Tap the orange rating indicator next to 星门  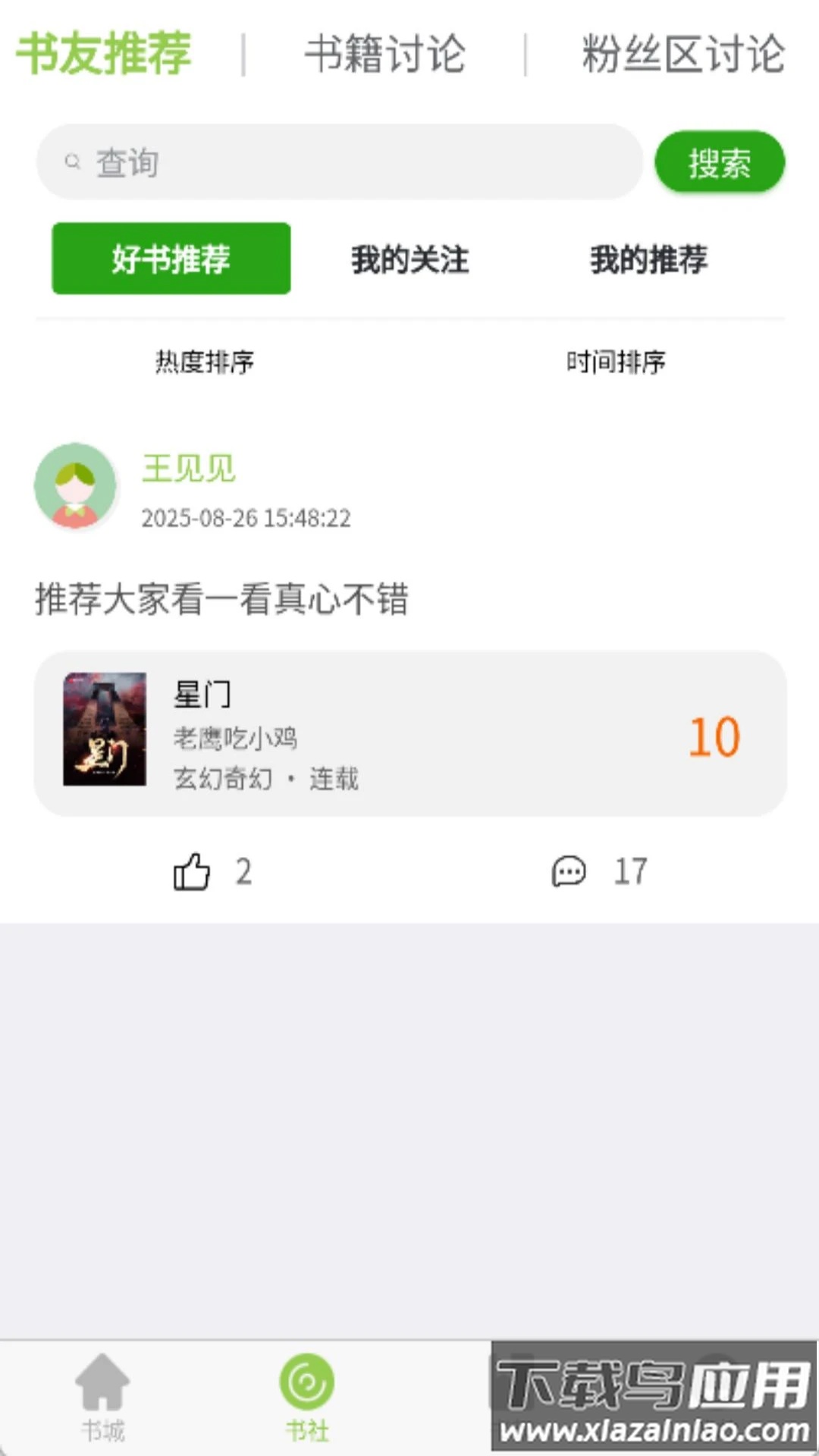[715, 736]
